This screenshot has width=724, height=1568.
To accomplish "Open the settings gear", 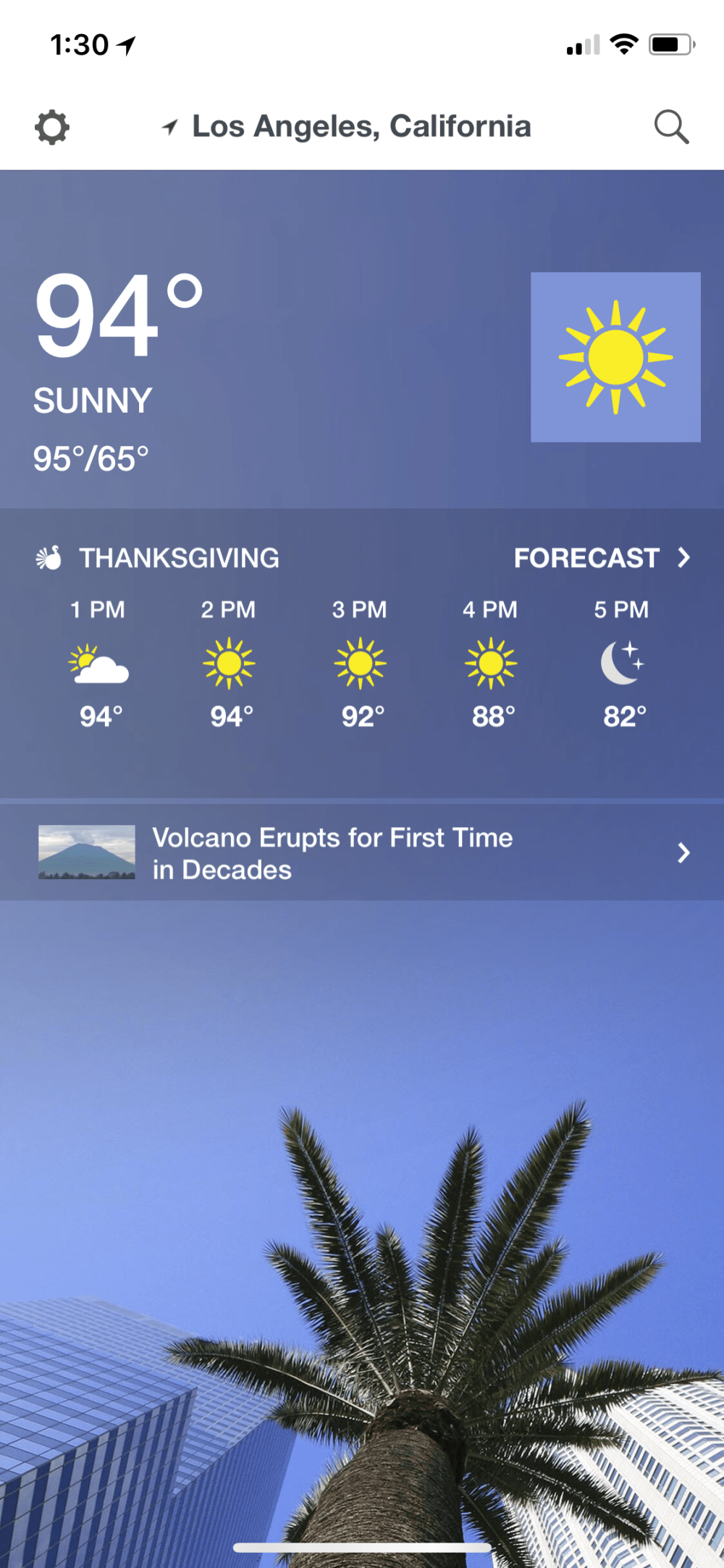I will 52,127.
